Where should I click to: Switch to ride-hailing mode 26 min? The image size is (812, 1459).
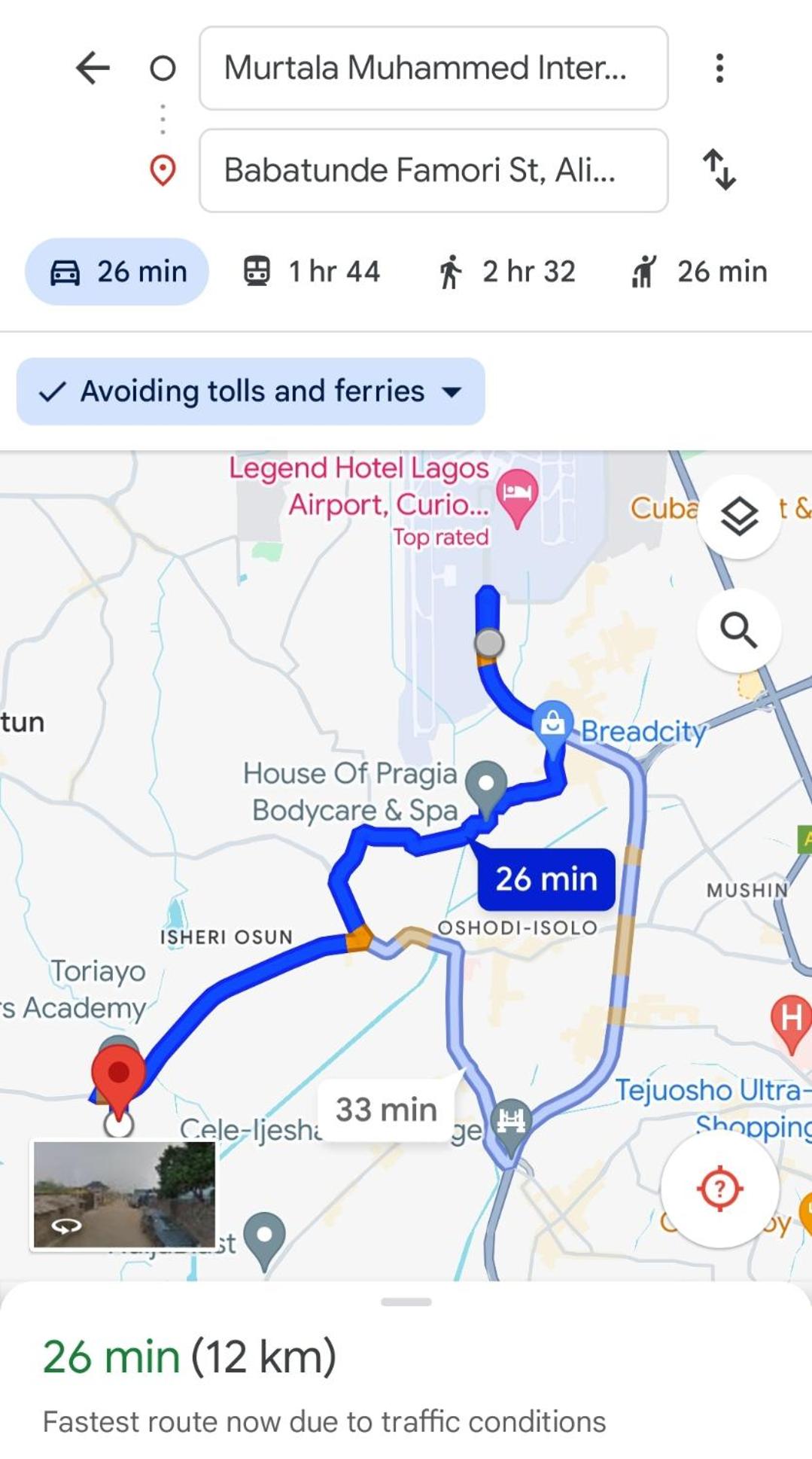[699, 272]
